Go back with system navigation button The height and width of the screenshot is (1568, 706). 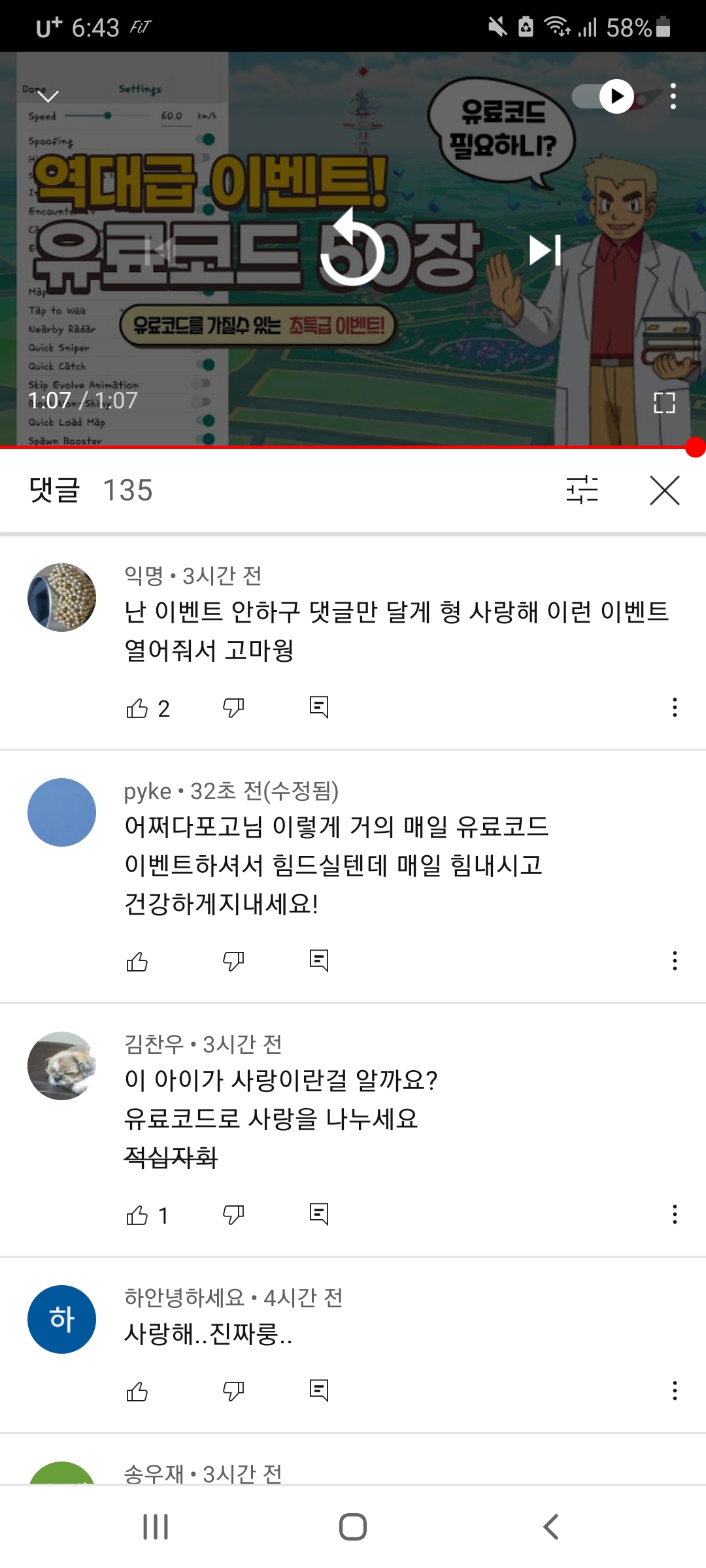pos(550,1527)
